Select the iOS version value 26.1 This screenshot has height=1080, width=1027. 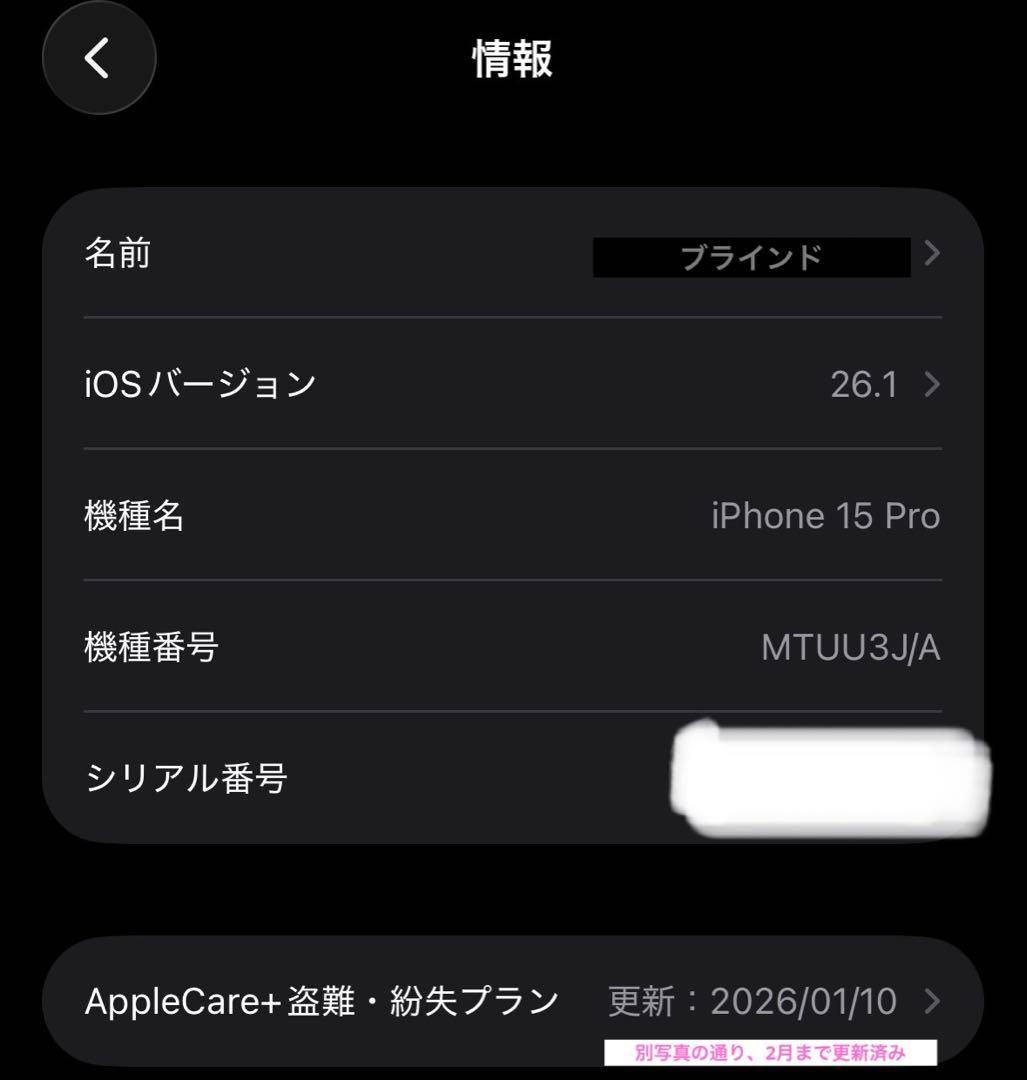(x=866, y=384)
